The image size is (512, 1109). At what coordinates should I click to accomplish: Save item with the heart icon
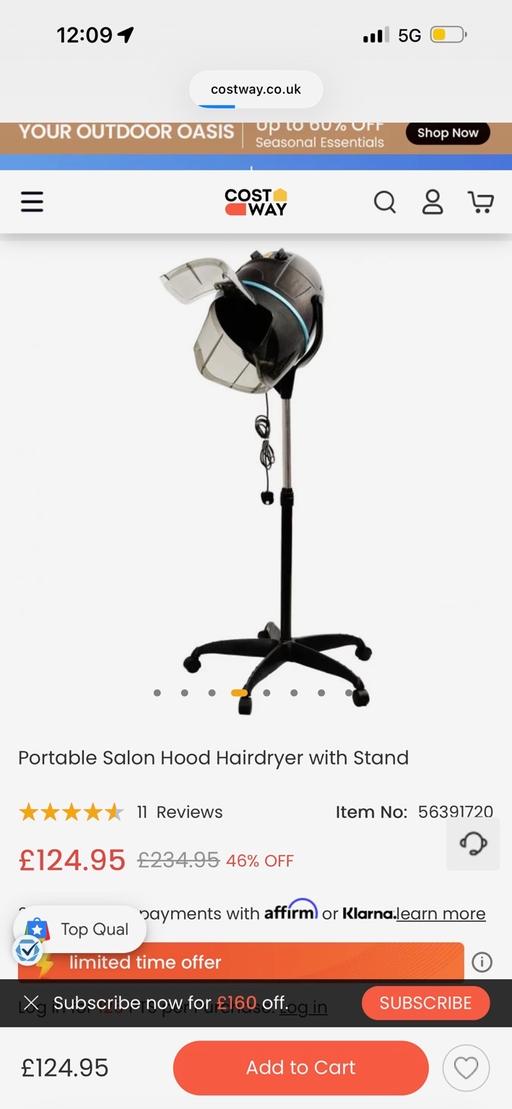[466, 1067]
